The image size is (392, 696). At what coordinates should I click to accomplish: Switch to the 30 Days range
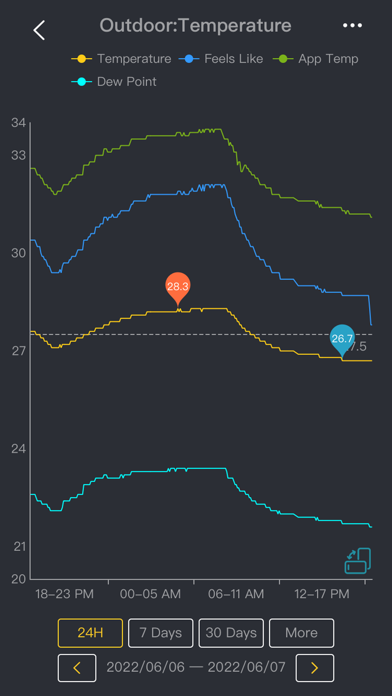tap(231, 633)
